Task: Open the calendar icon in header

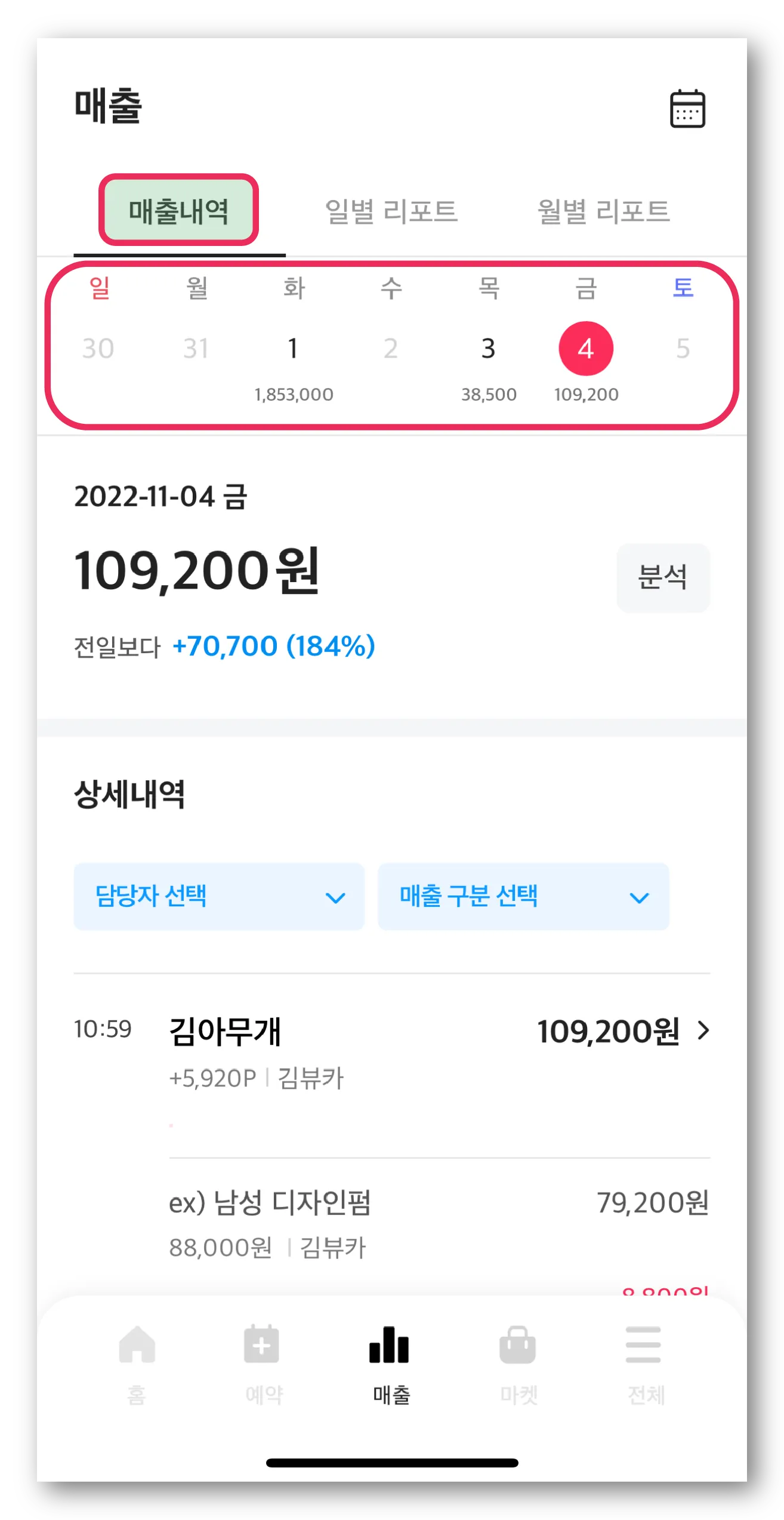Action: pos(687,109)
